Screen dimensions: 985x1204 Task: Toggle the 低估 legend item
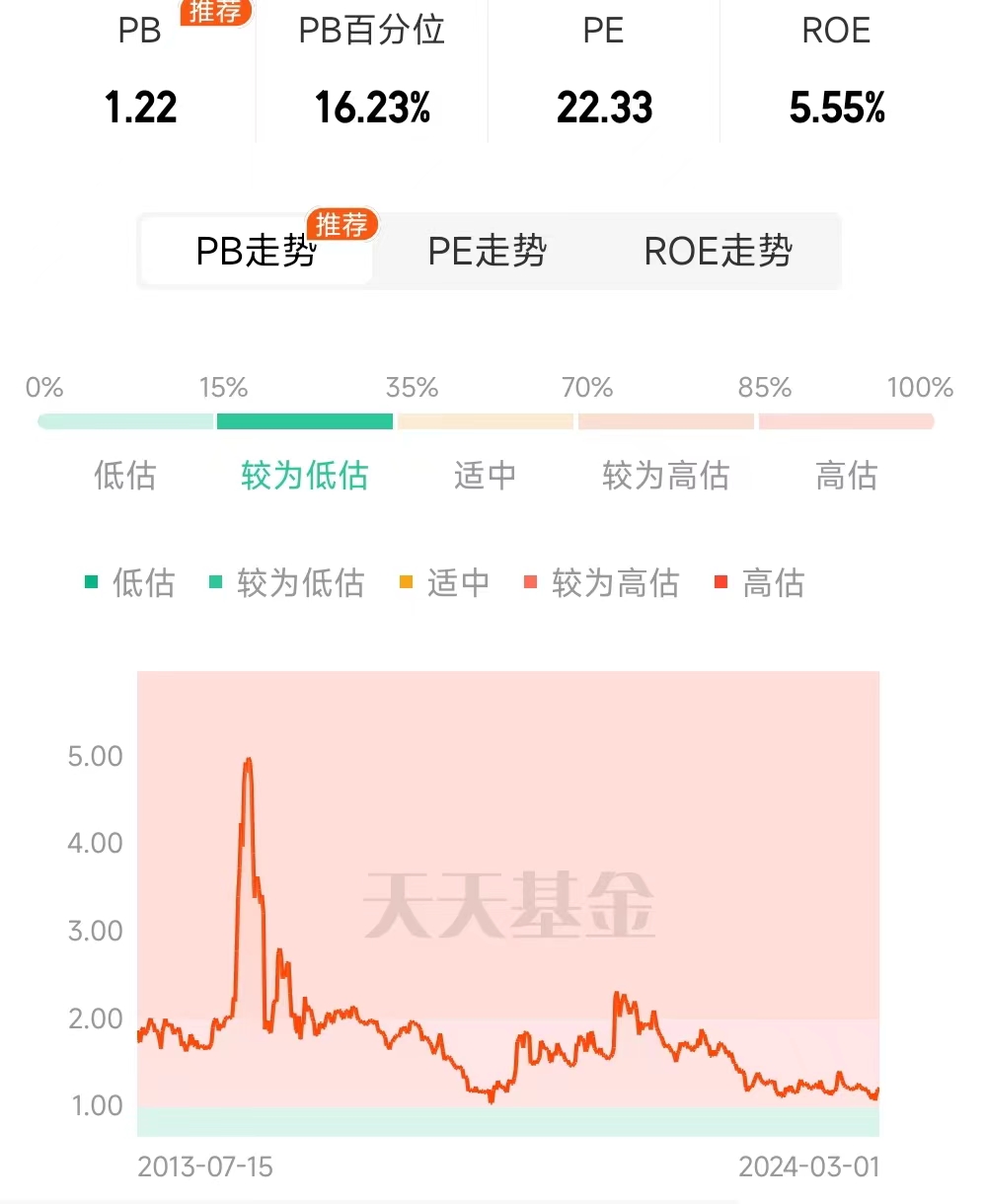(x=131, y=582)
